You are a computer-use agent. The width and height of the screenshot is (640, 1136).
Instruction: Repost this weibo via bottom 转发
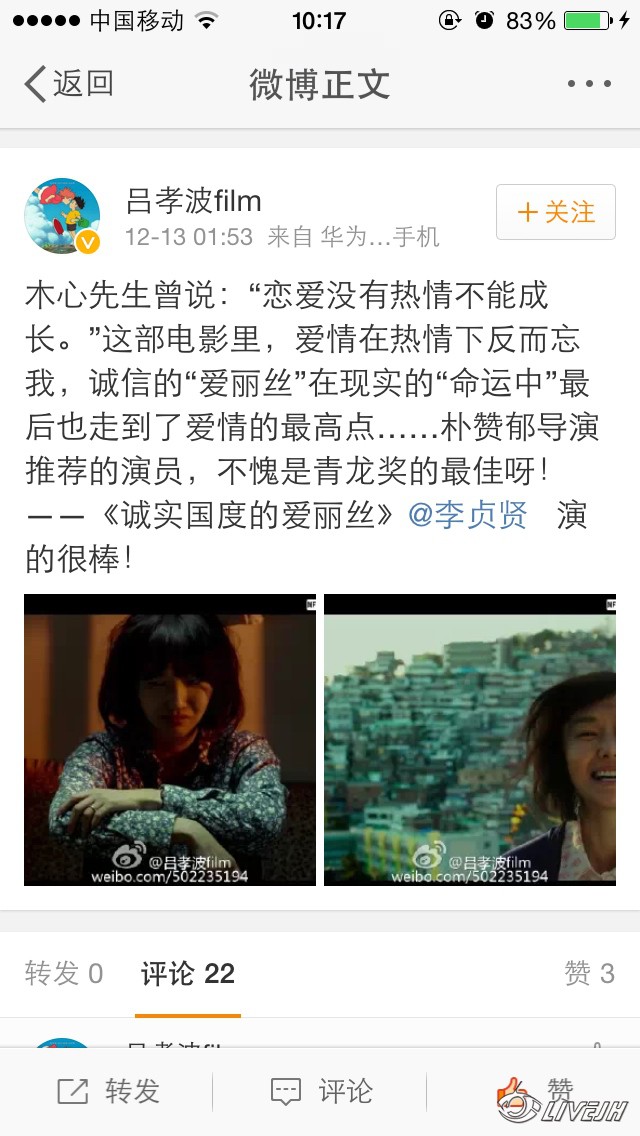108,1091
